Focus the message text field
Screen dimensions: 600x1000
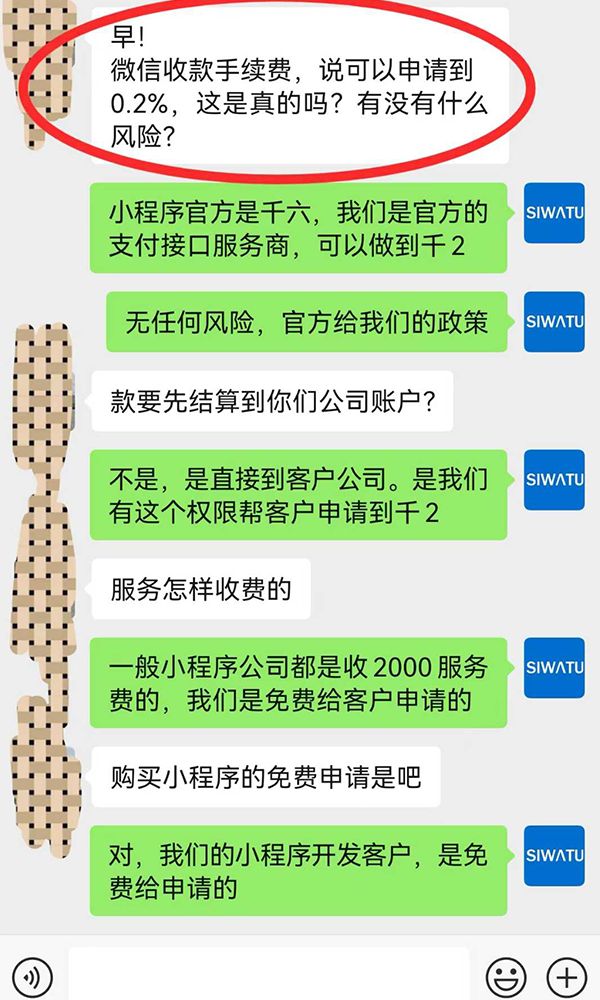point(268,975)
